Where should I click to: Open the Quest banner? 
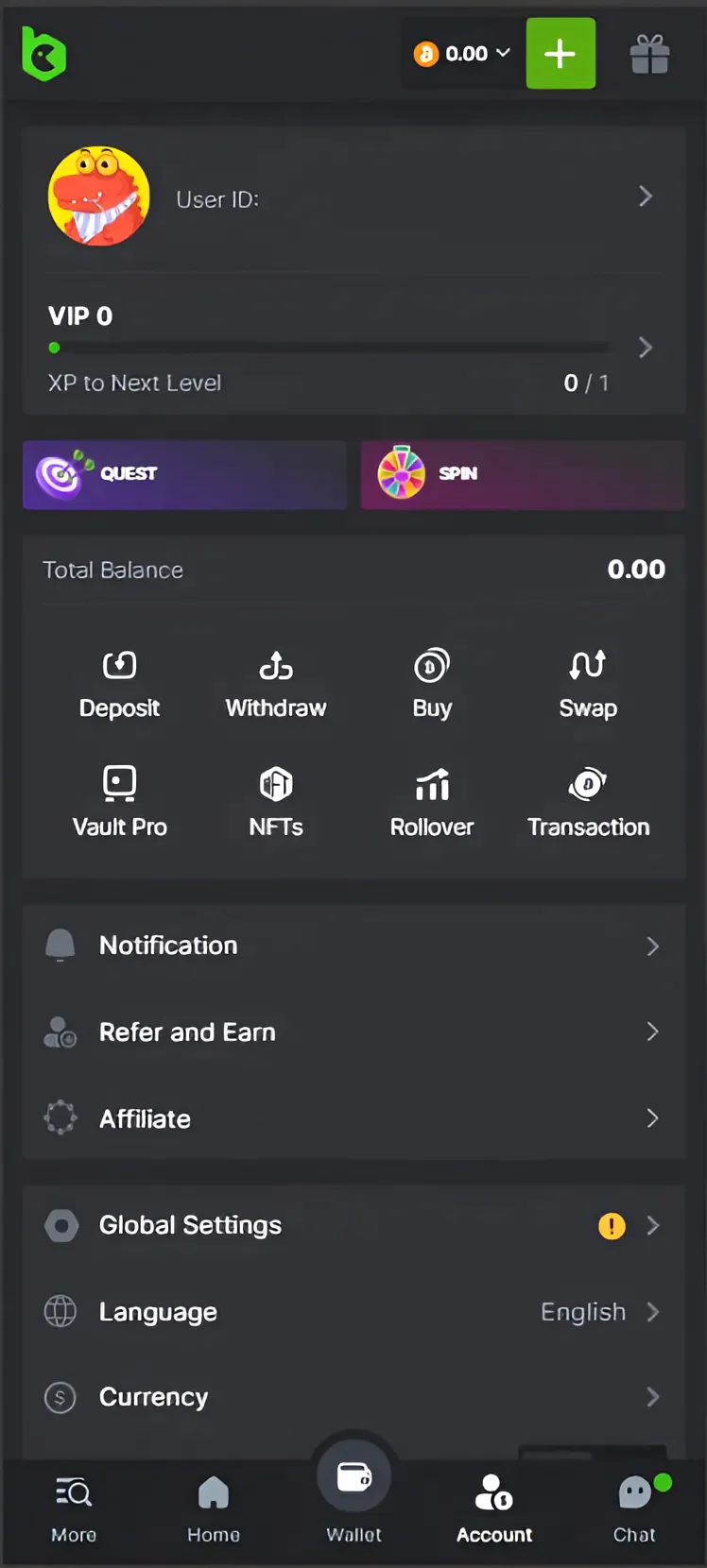point(184,474)
